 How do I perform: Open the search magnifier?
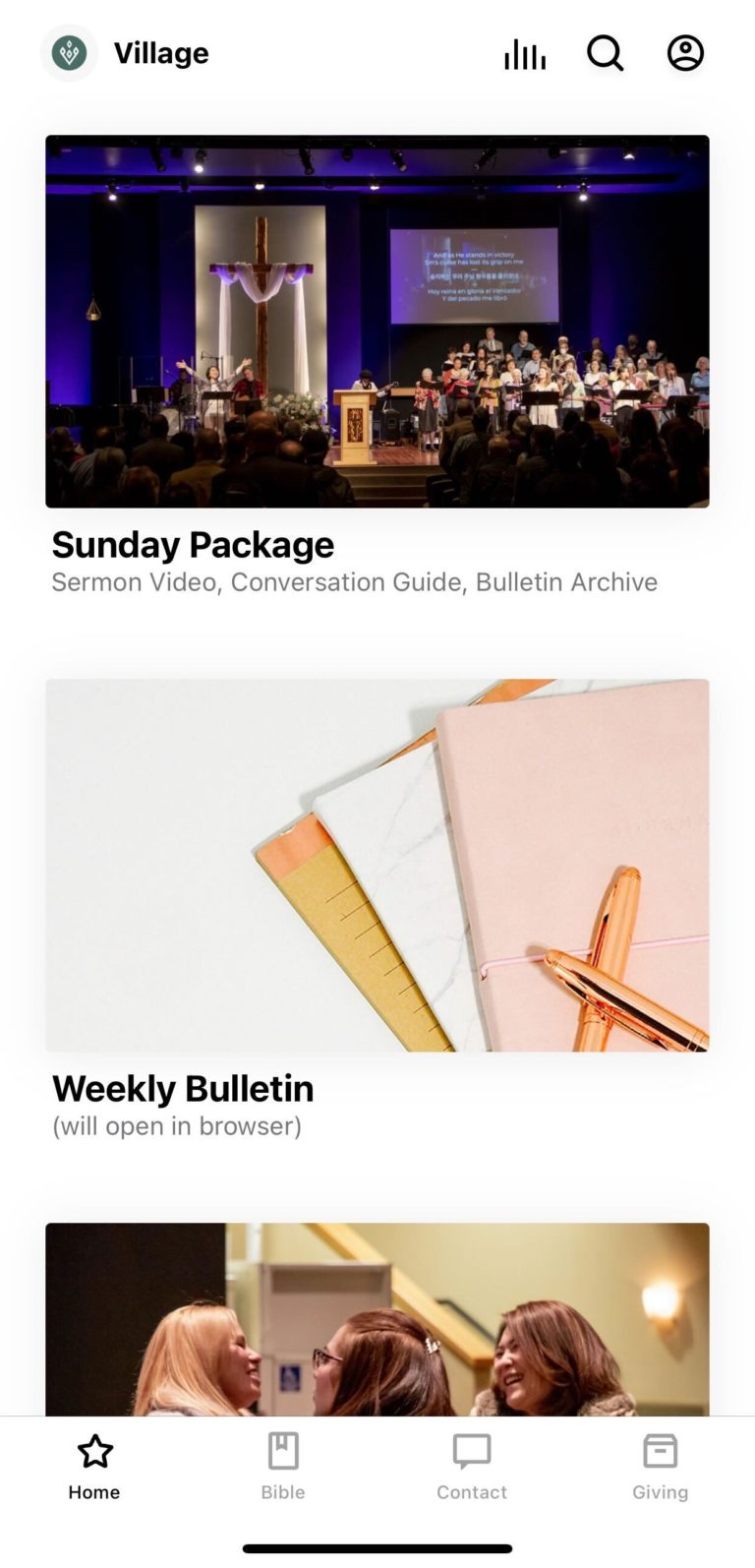[x=606, y=53]
